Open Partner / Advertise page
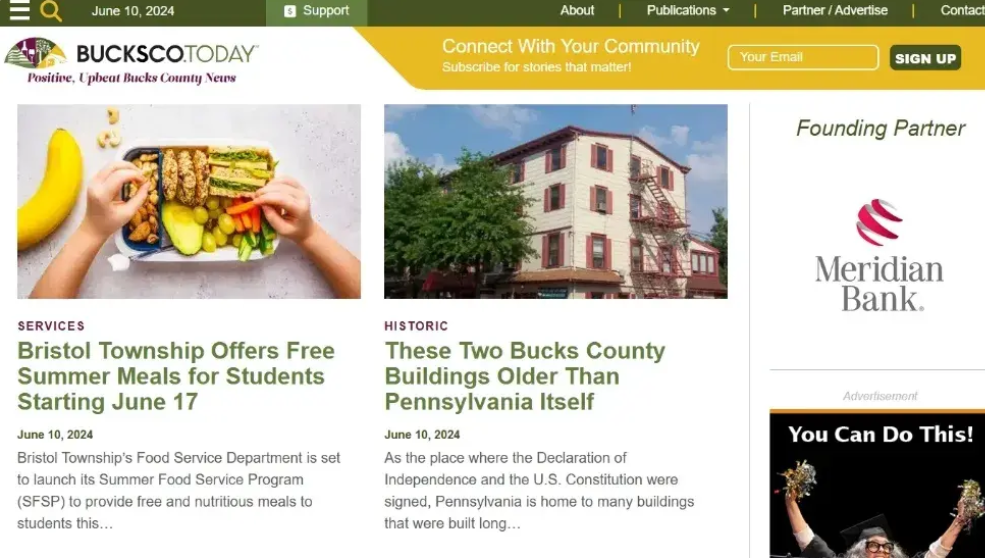 click(x=834, y=10)
